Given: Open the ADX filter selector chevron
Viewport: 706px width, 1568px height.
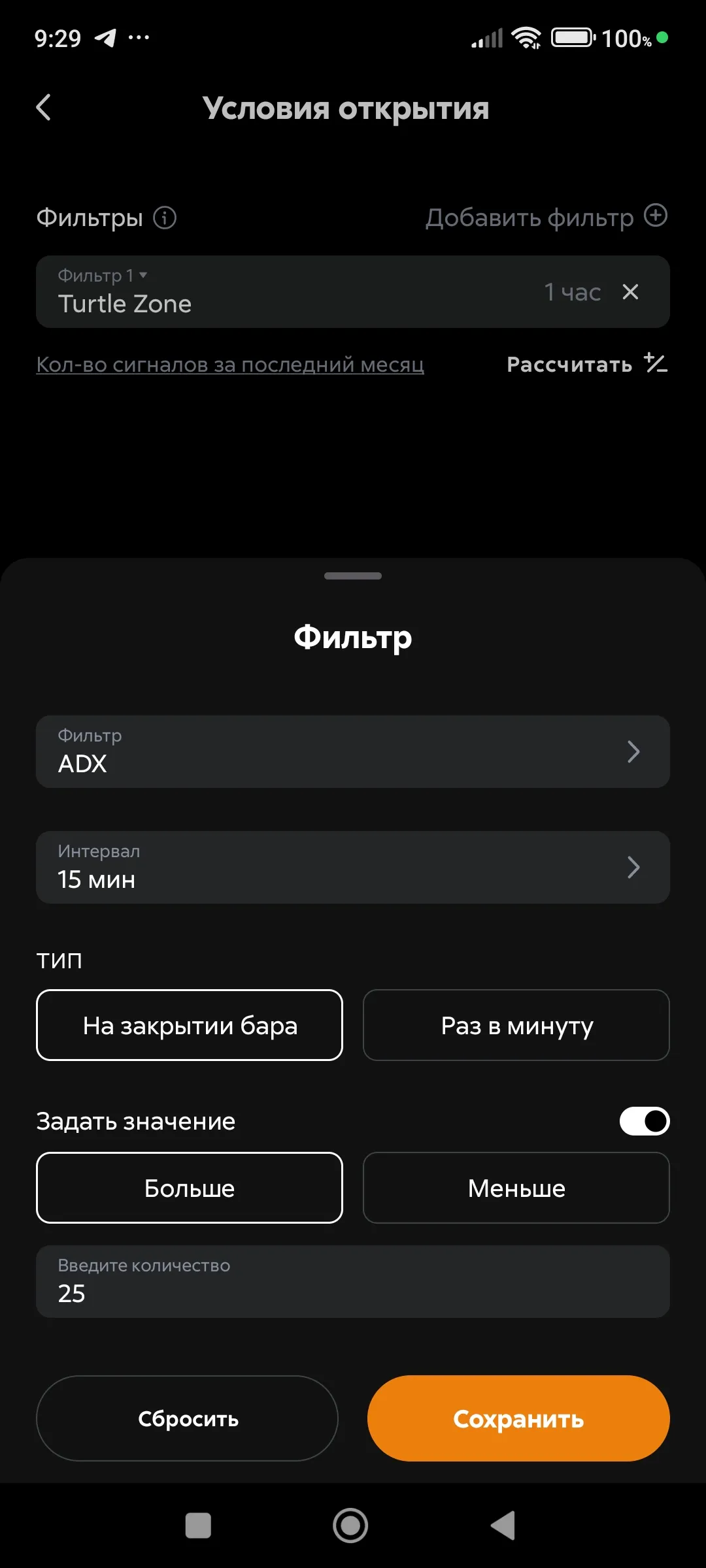Looking at the screenshot, I should [633, 751].
